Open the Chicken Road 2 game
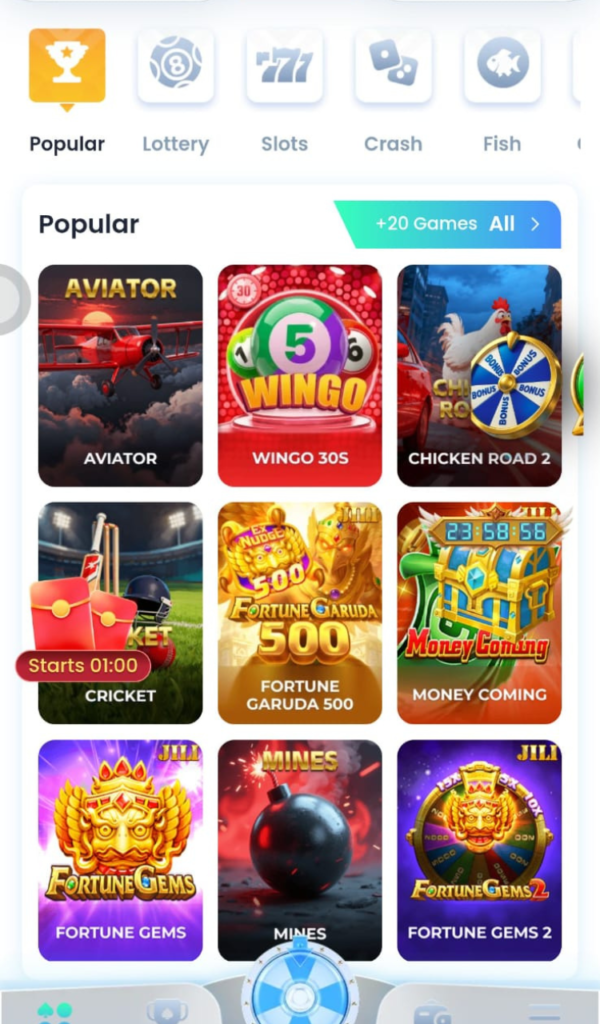This screenshot has width=600, height=1024. click(479, 376)
